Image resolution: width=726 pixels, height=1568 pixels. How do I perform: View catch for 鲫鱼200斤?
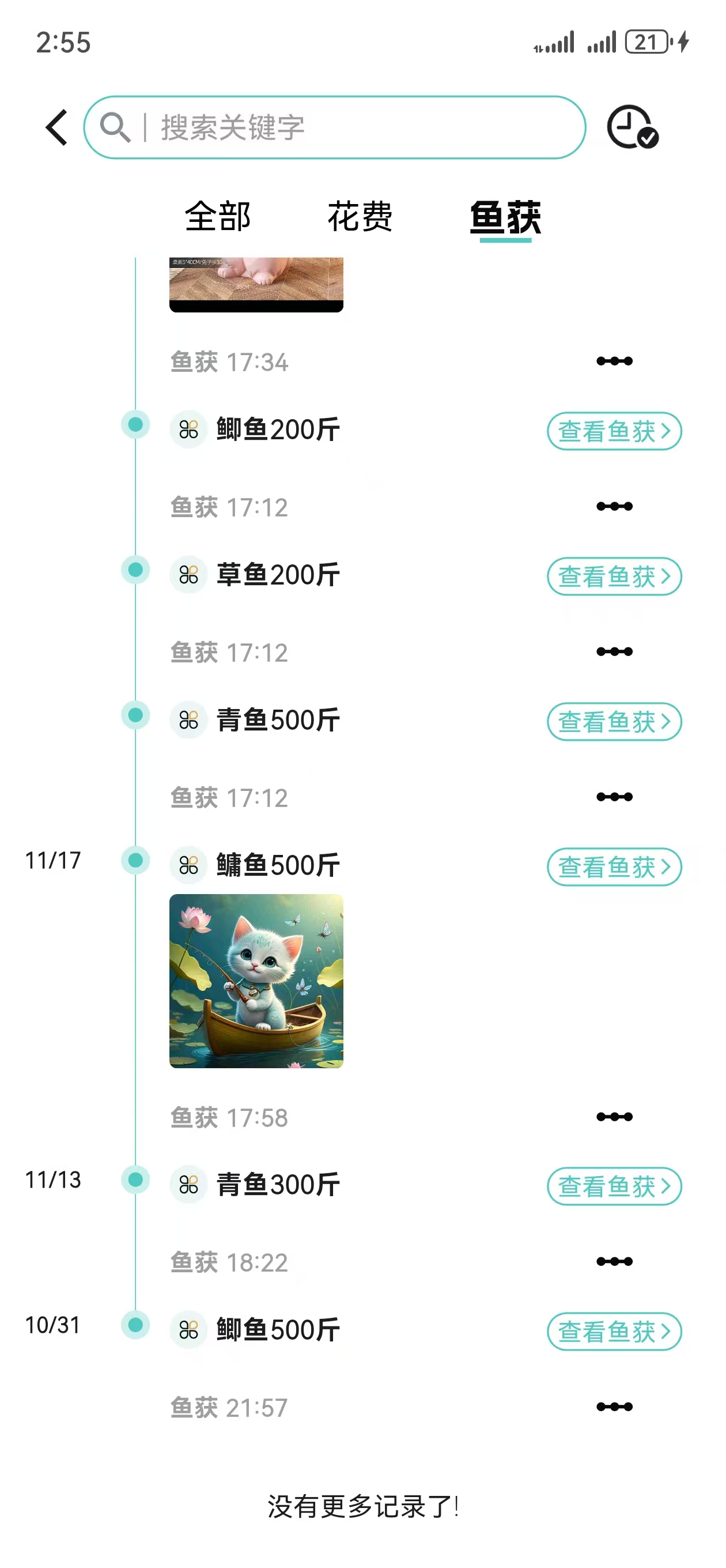click(614, 432)
